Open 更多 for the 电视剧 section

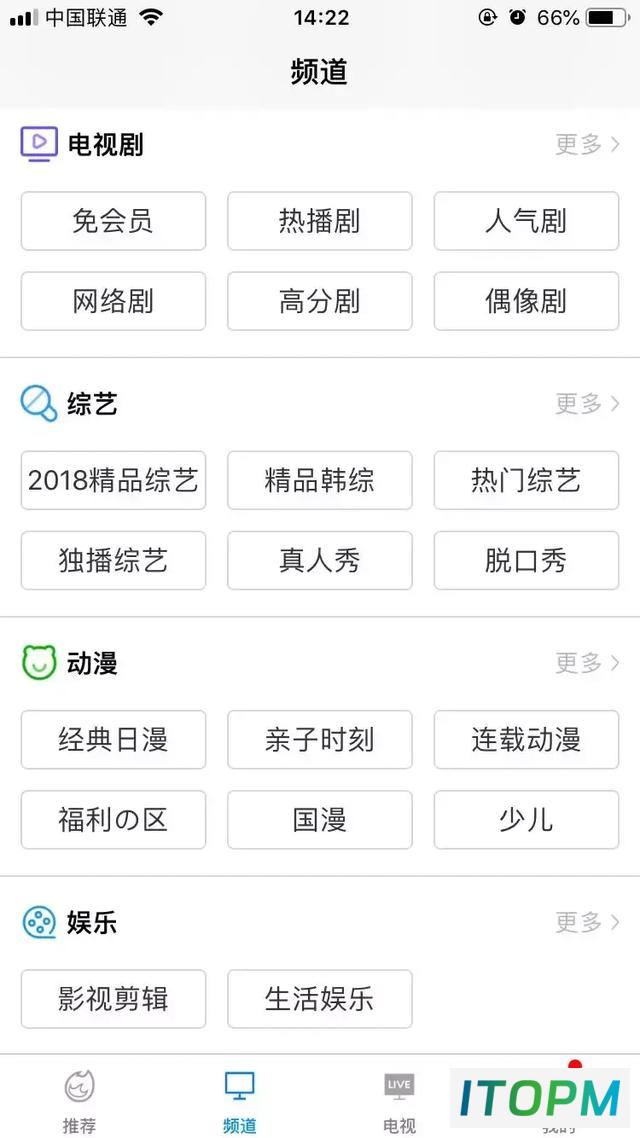[x=587, y=144]
